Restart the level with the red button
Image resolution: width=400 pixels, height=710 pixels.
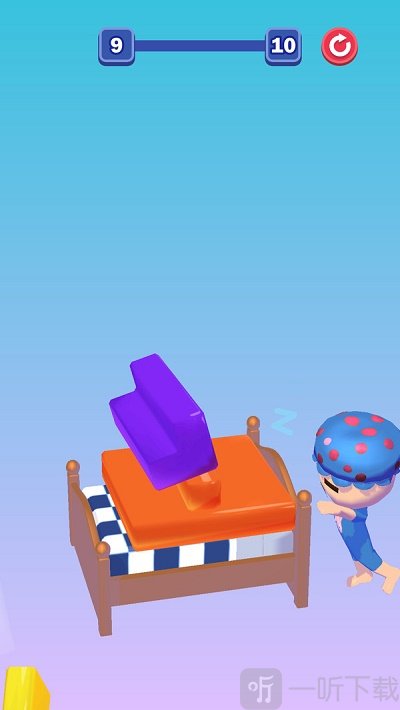click(x=340, y=46)
